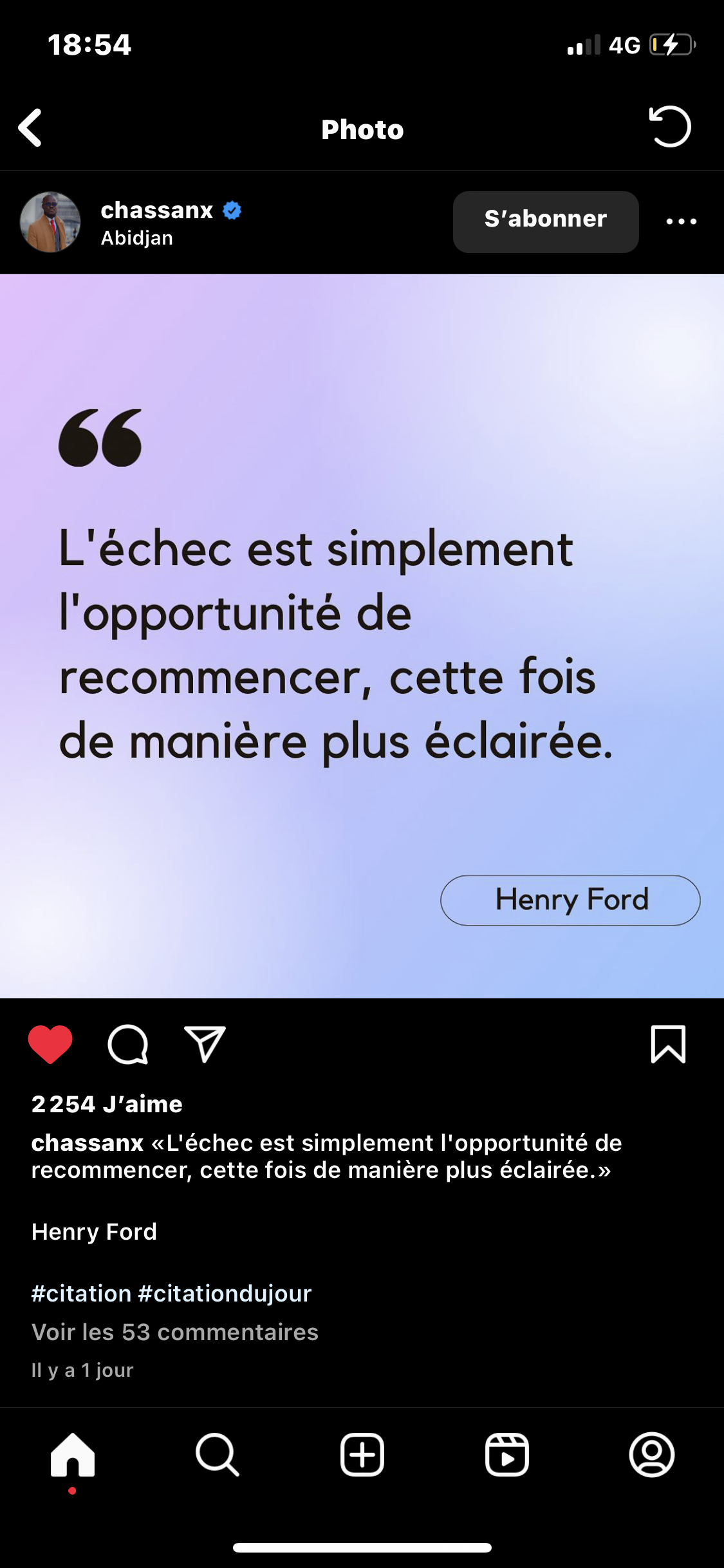Open chassanx username in header
Viewport: 724px width, 1568px height.
tap(157, 210)
